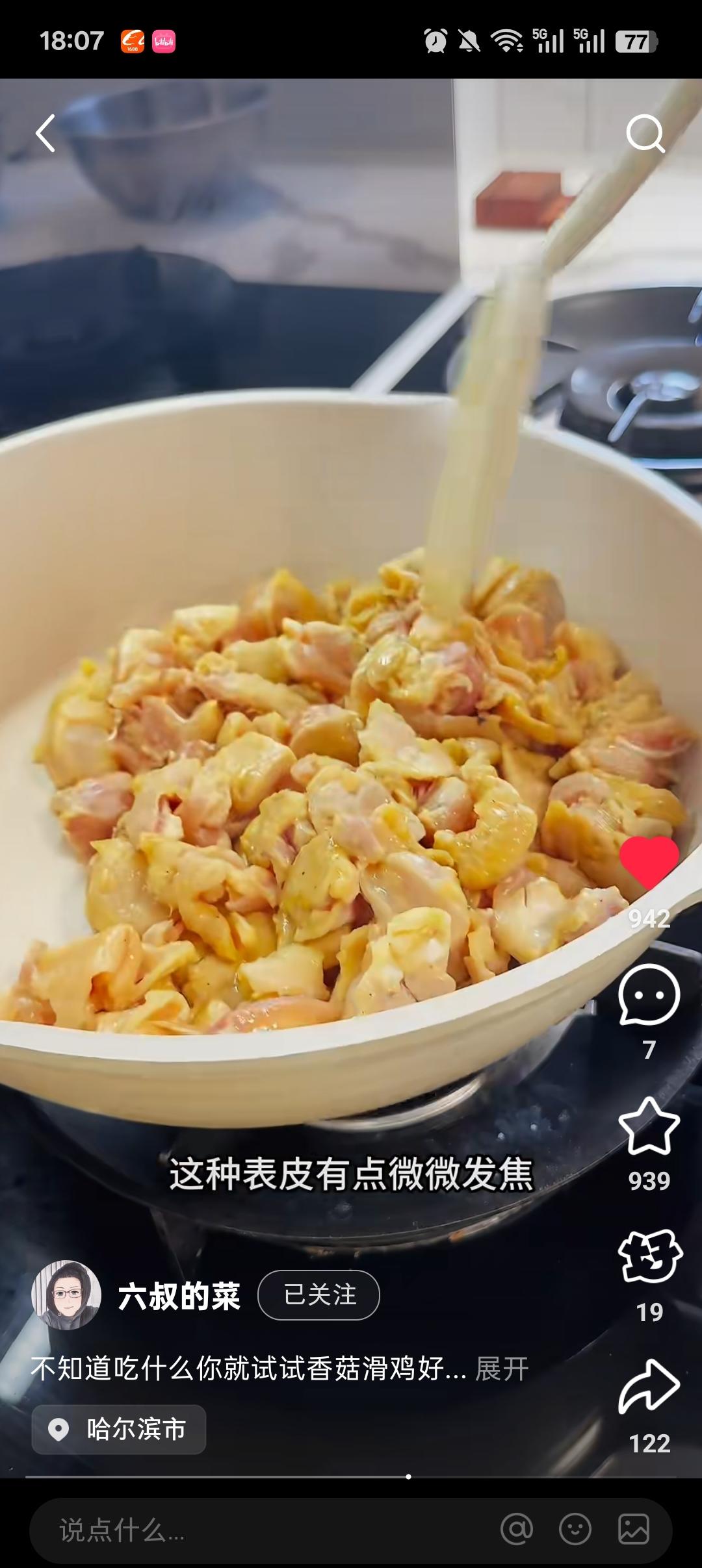Open the 哈尔滨市 location tag
702x1568 pixels.
point(119,1430)
